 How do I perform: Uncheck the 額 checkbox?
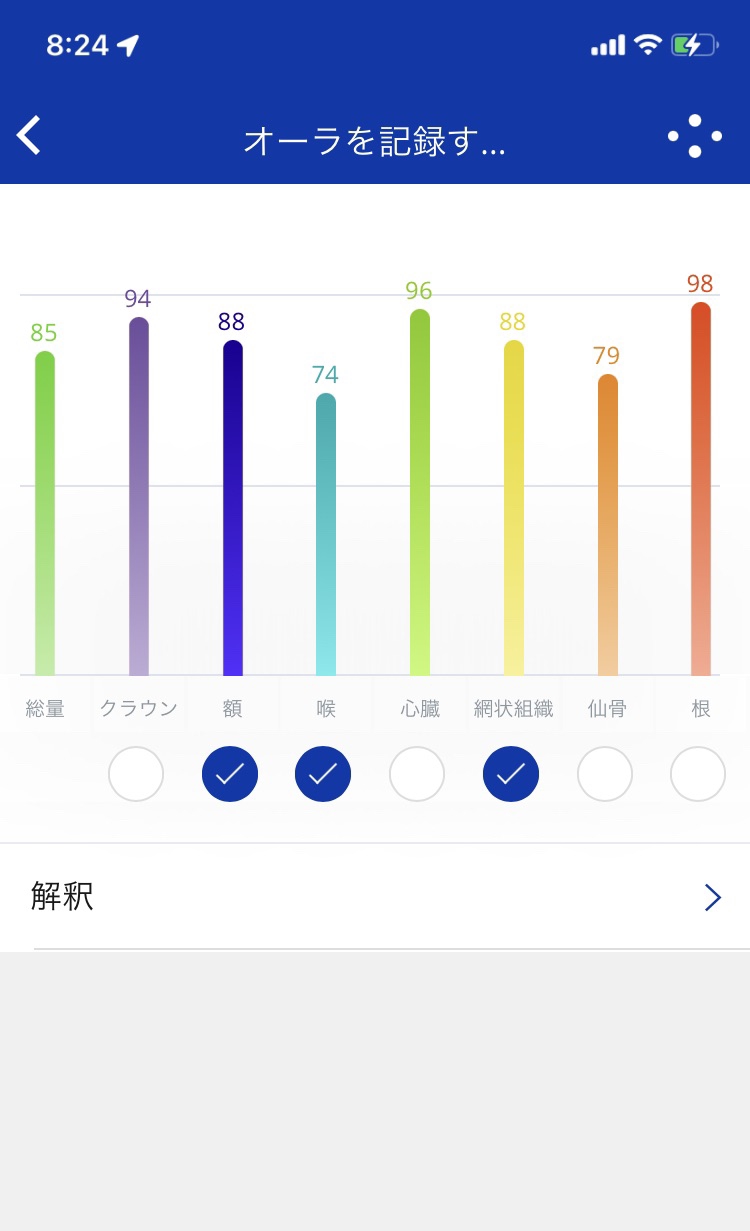tap(230, 774)
